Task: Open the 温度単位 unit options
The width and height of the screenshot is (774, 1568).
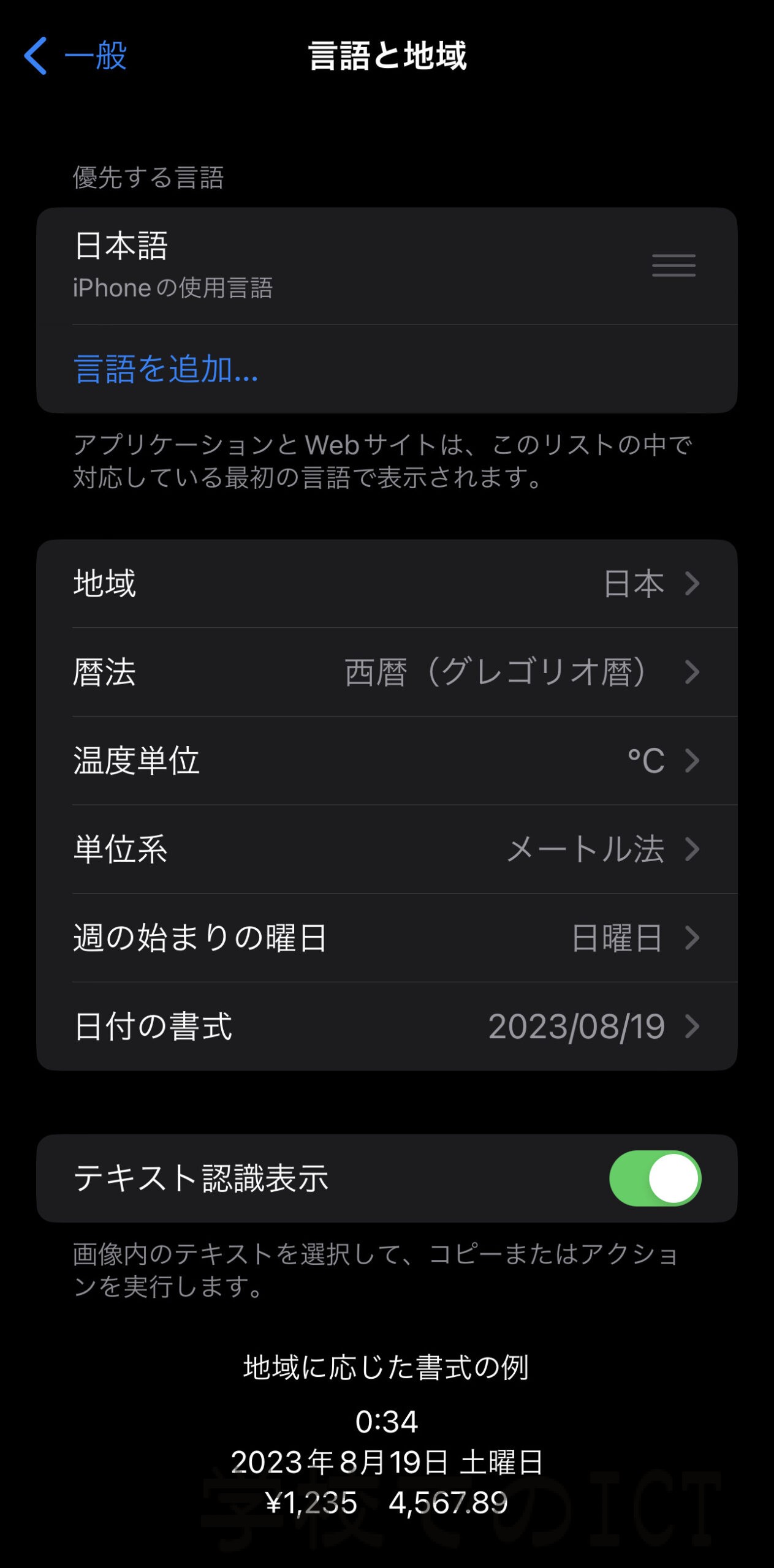Action: (386, 761)
